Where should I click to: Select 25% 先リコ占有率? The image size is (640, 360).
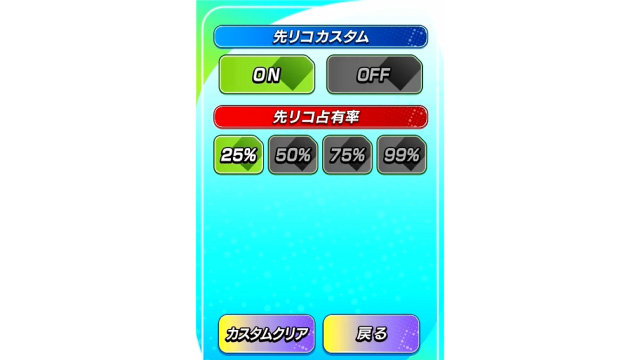pyautogui.click(x=238, y=155)
